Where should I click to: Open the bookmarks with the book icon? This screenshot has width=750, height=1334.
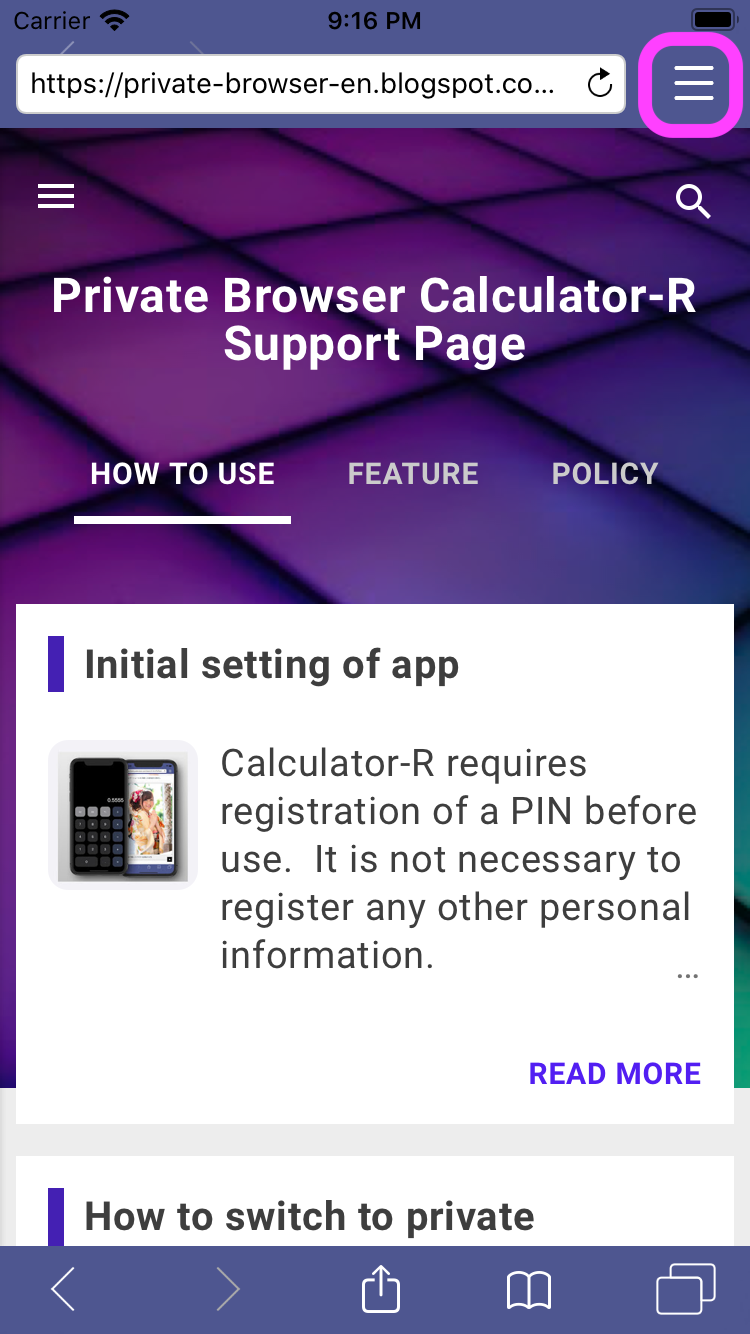[x=530, y=1290]
